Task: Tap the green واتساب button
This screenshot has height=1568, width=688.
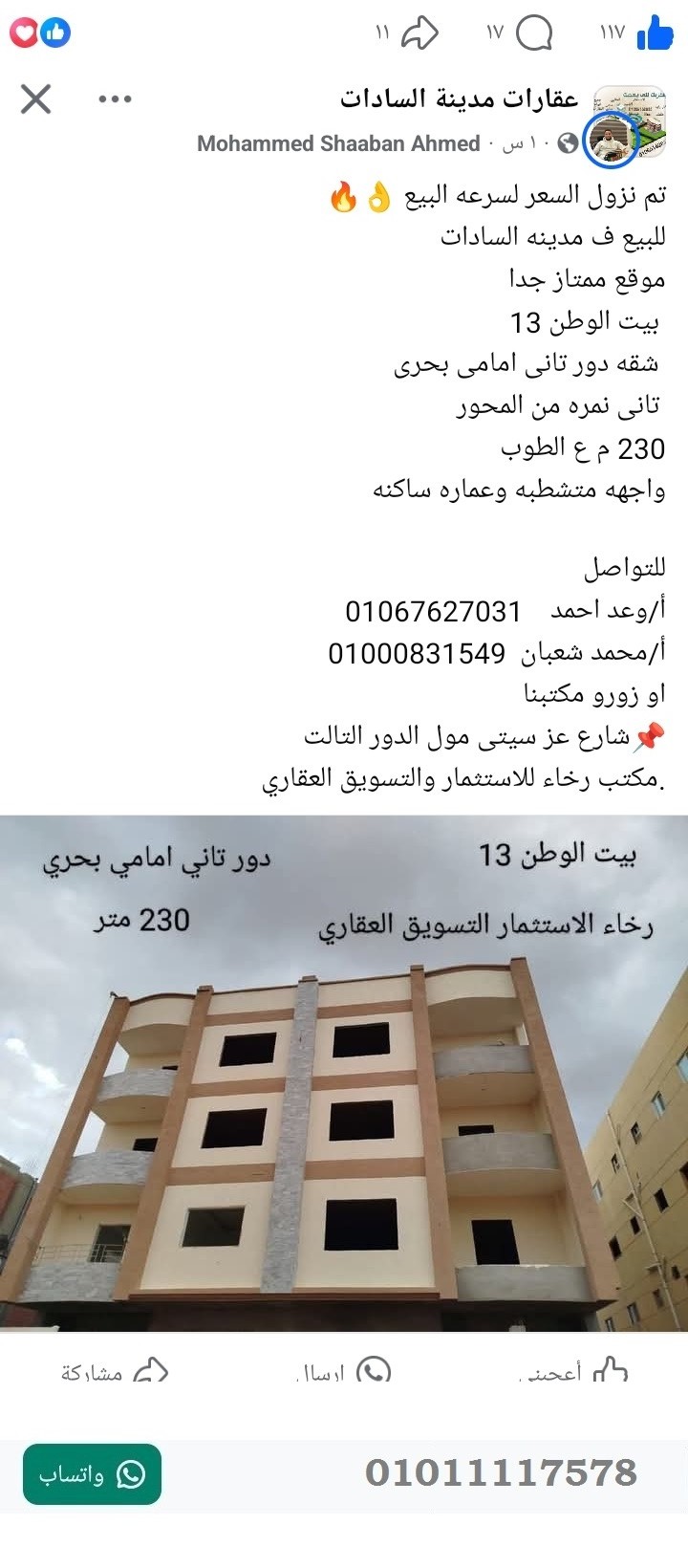Action: click(x=91, y=1474)
